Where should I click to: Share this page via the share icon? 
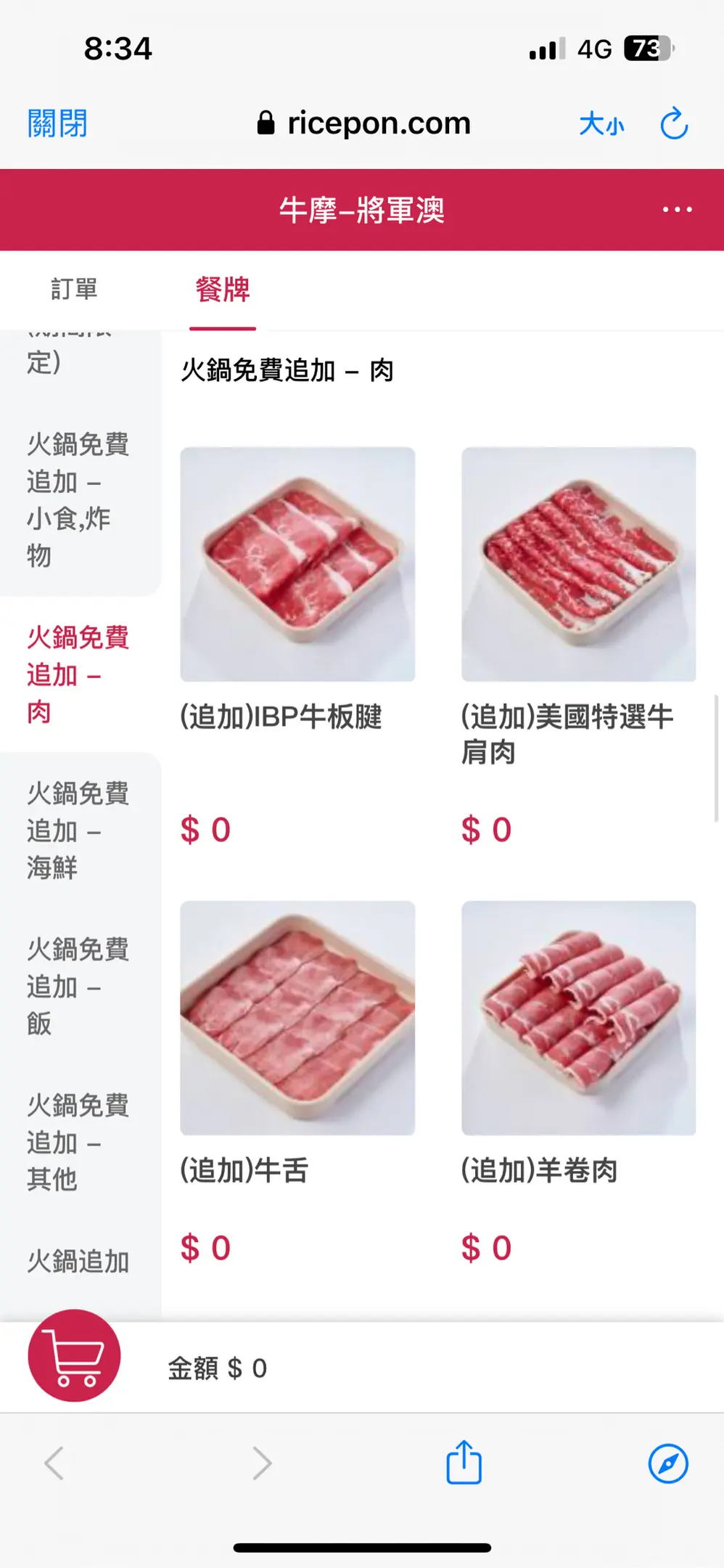tap(464, 1463)
